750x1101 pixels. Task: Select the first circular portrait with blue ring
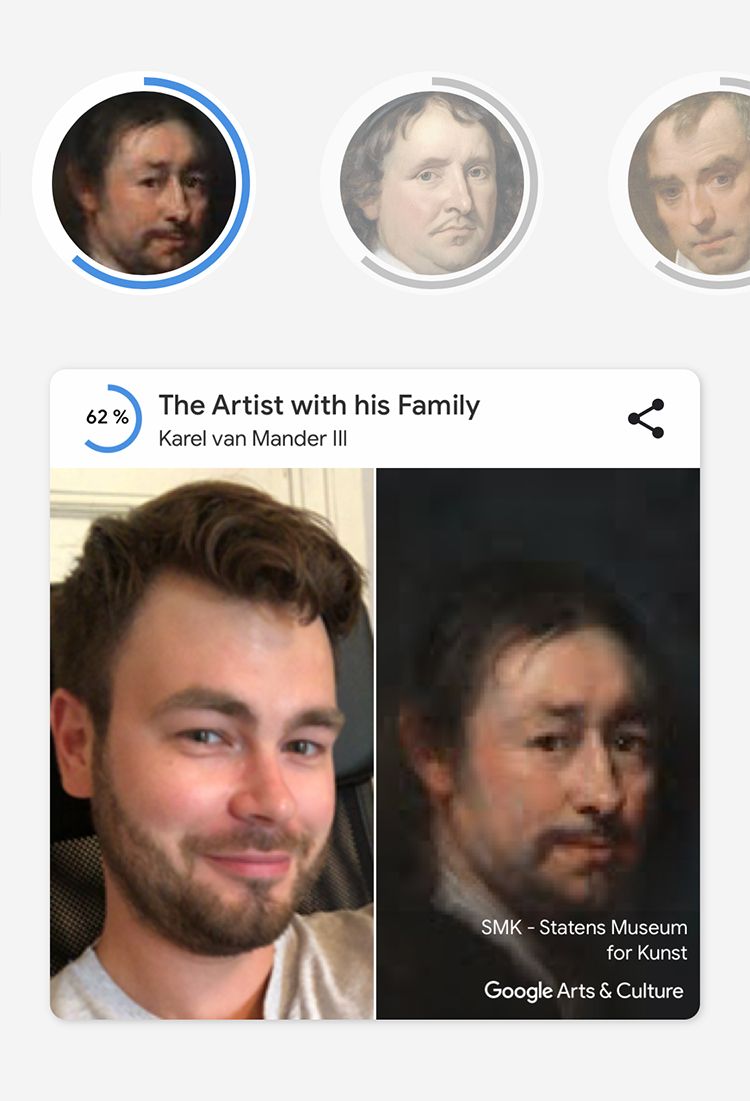144,182
